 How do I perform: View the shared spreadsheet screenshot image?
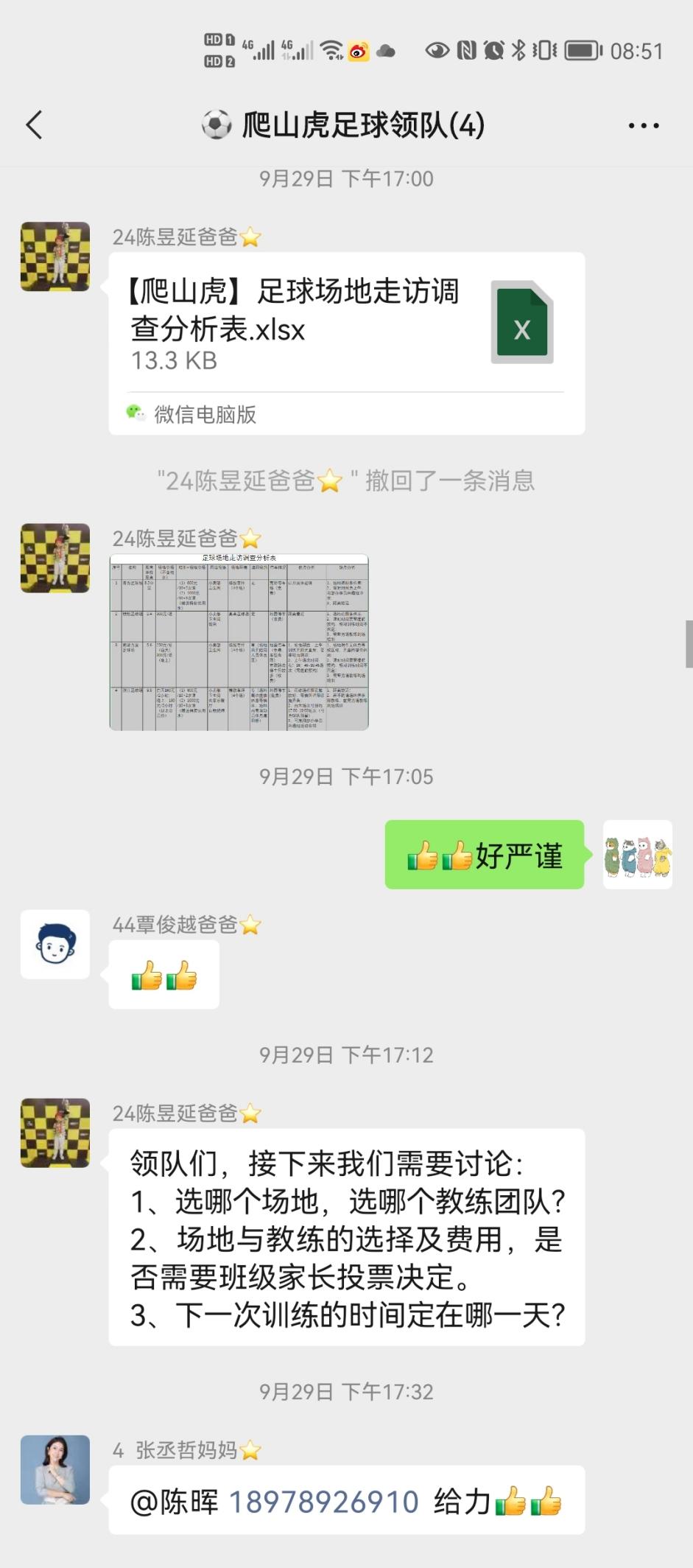coord(239,642)
